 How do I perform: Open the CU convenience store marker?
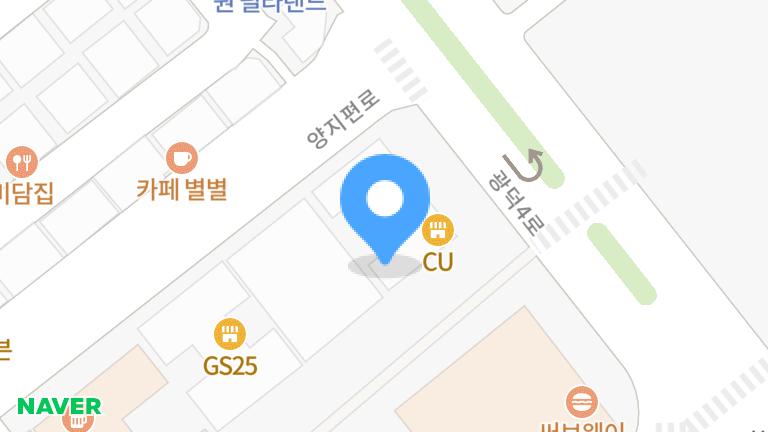[x=438, y=231]
